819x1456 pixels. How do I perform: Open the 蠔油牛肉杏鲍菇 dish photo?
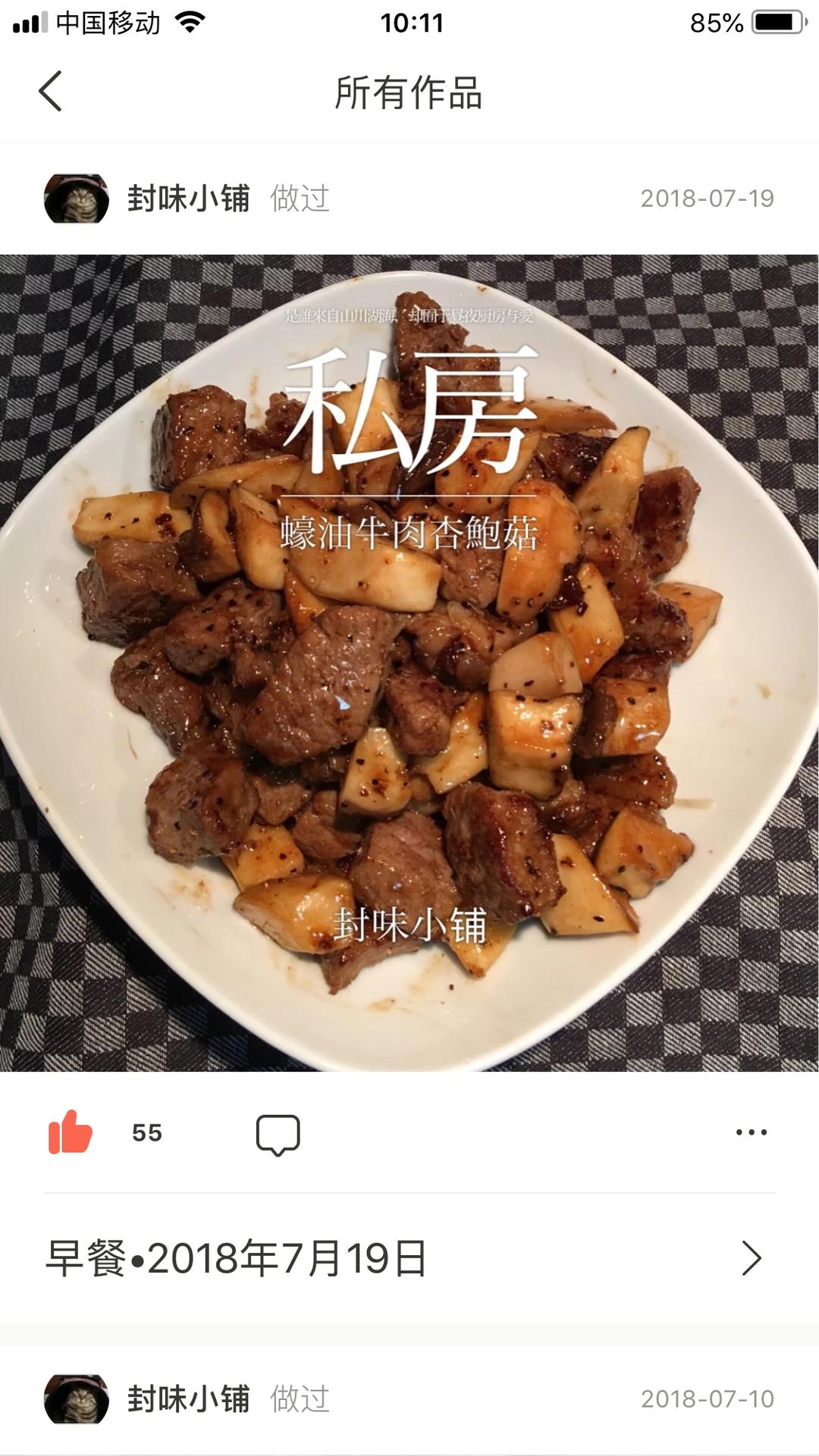click(409, 662)
